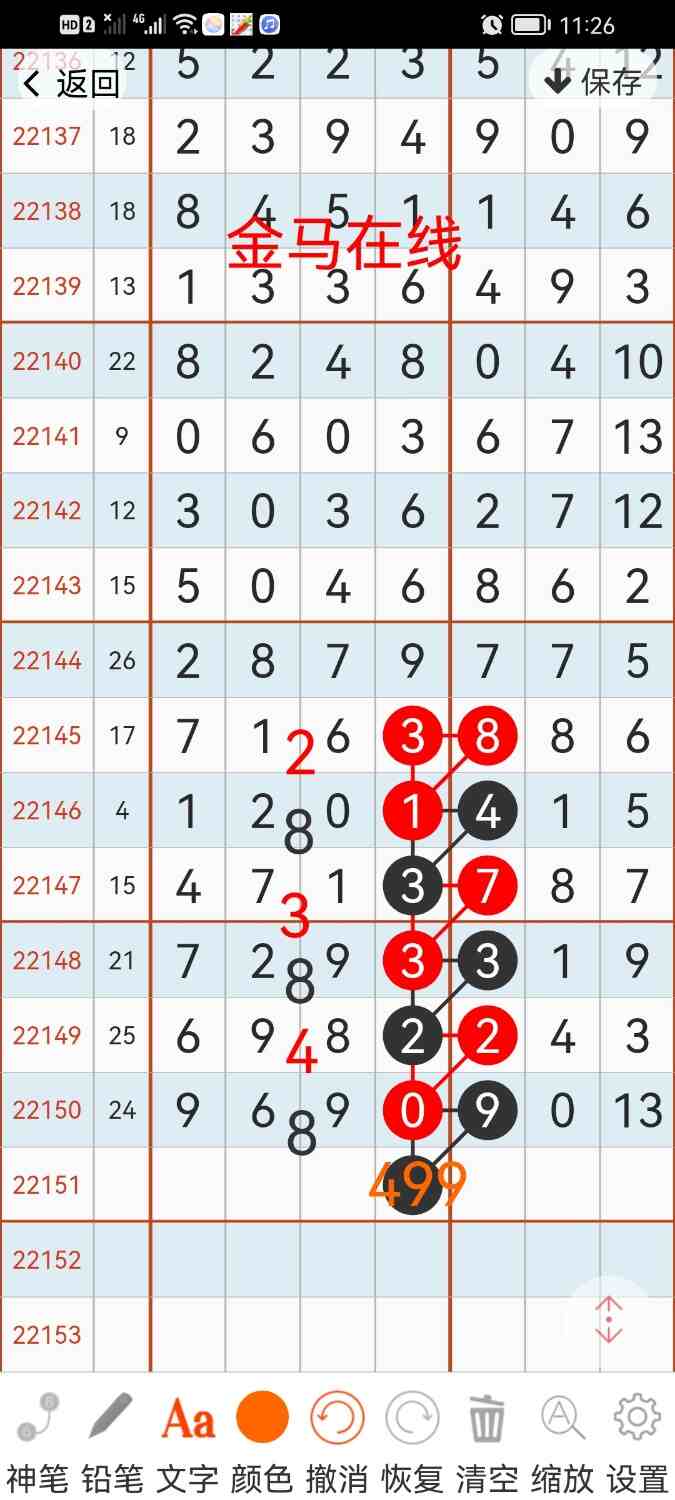Open the 颜色 color picker
Screen dimensions: 675x1500
[262, 1418]
